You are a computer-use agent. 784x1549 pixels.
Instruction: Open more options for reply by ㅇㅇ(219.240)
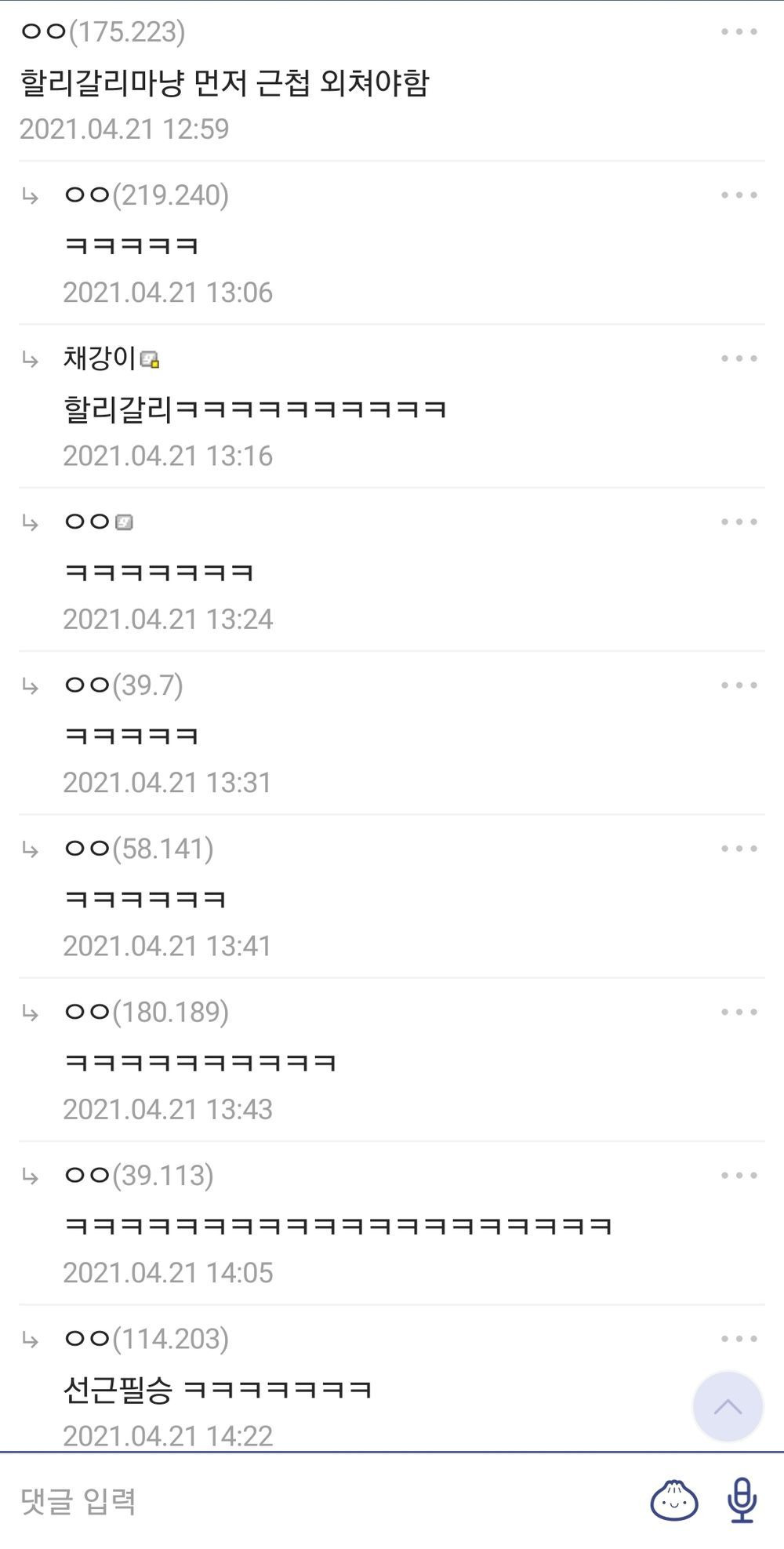(x=739, y=195)
